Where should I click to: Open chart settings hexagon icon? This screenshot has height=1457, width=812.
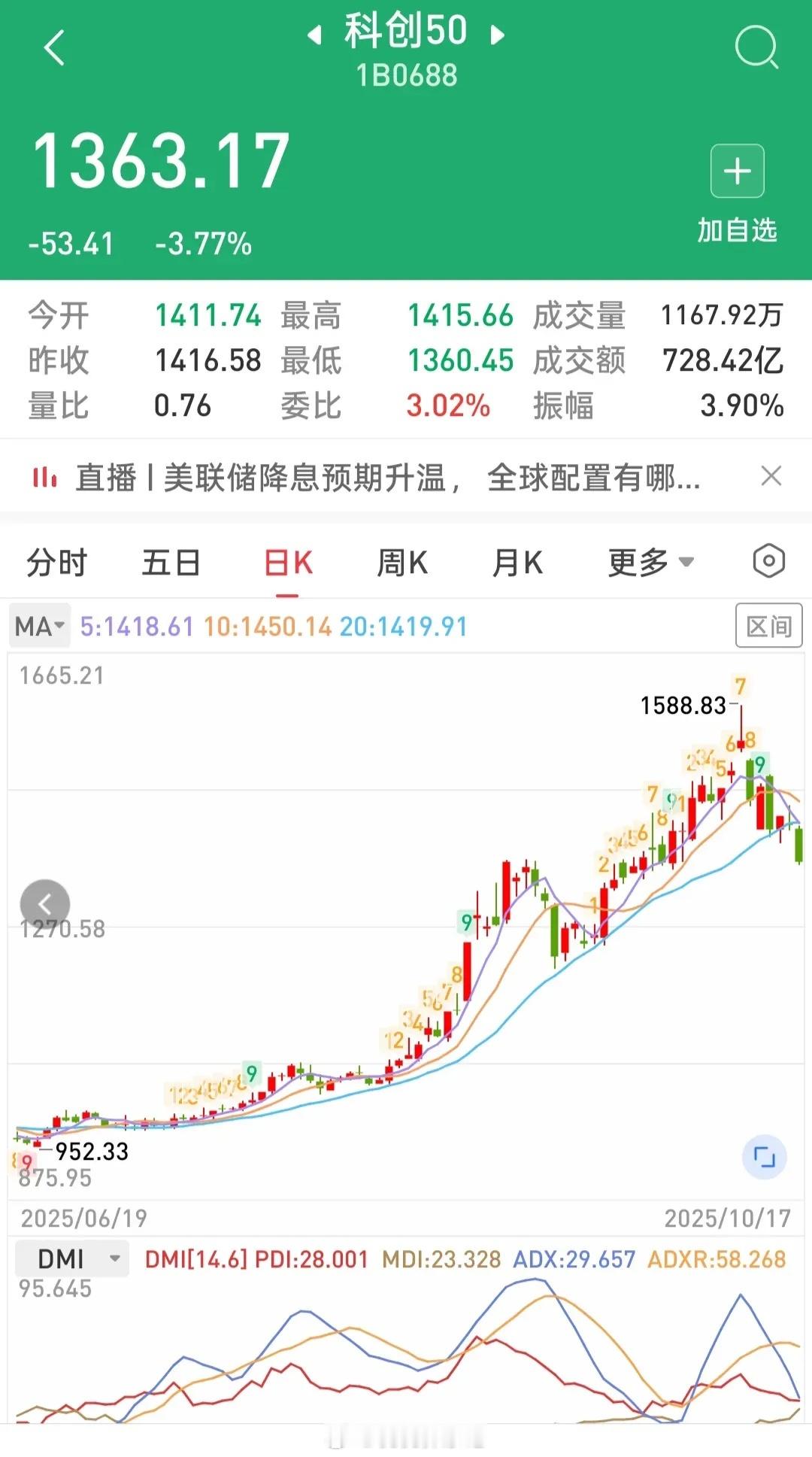(x=768, y=561)
